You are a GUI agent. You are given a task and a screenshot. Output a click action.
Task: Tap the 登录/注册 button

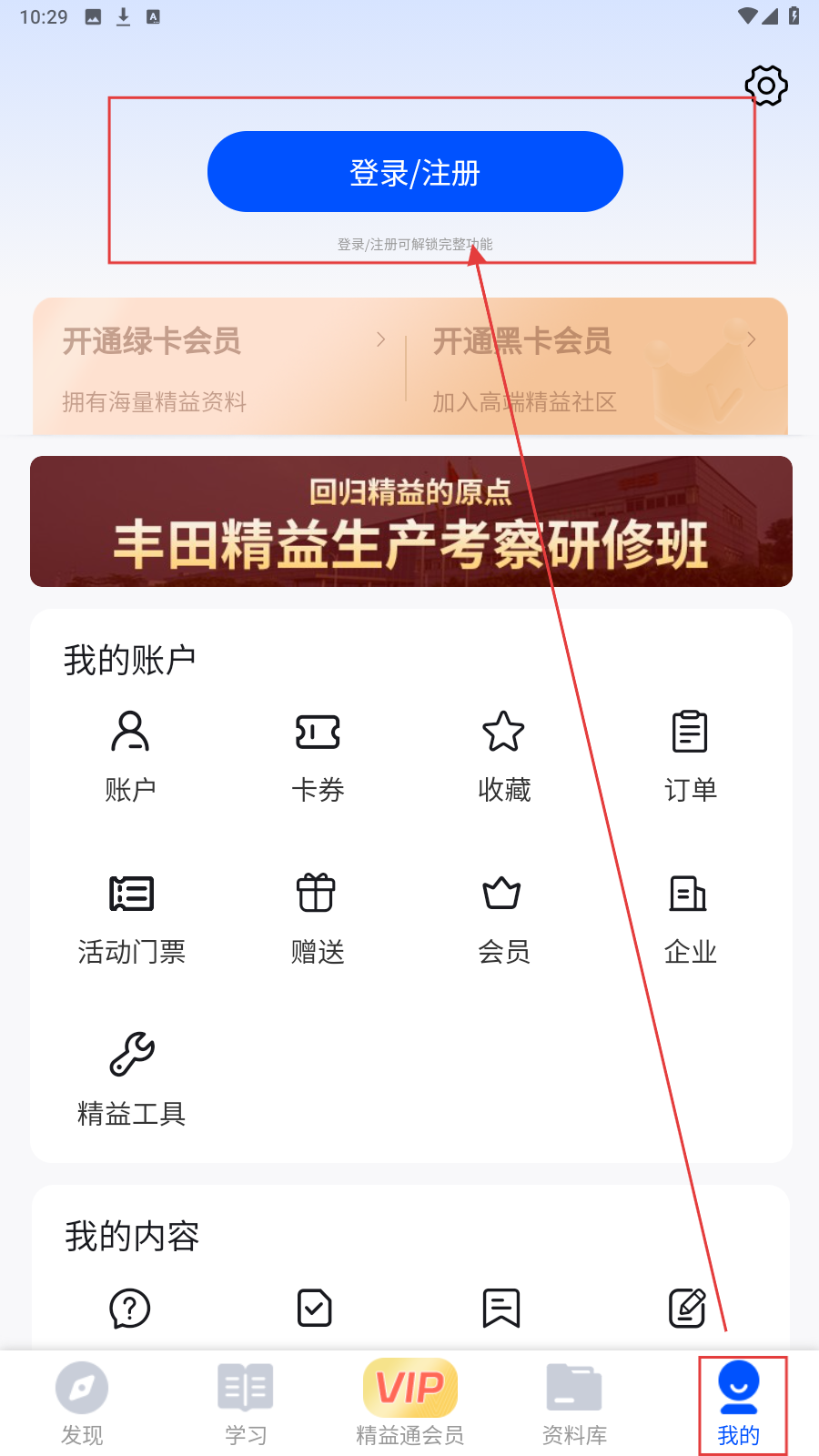pos(415,172)
